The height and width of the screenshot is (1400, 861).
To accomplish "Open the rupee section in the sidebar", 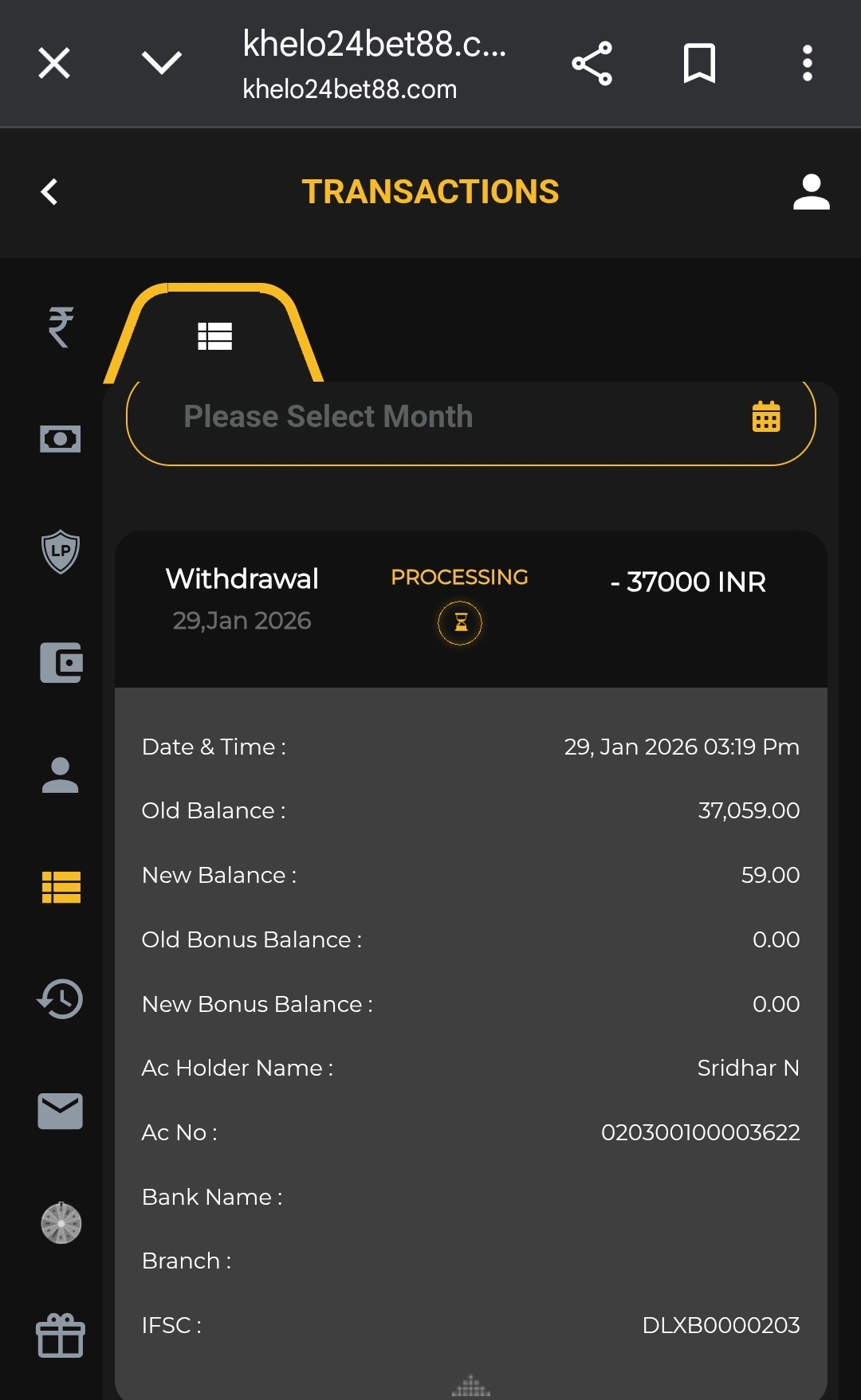I will [x=61, y=327].
